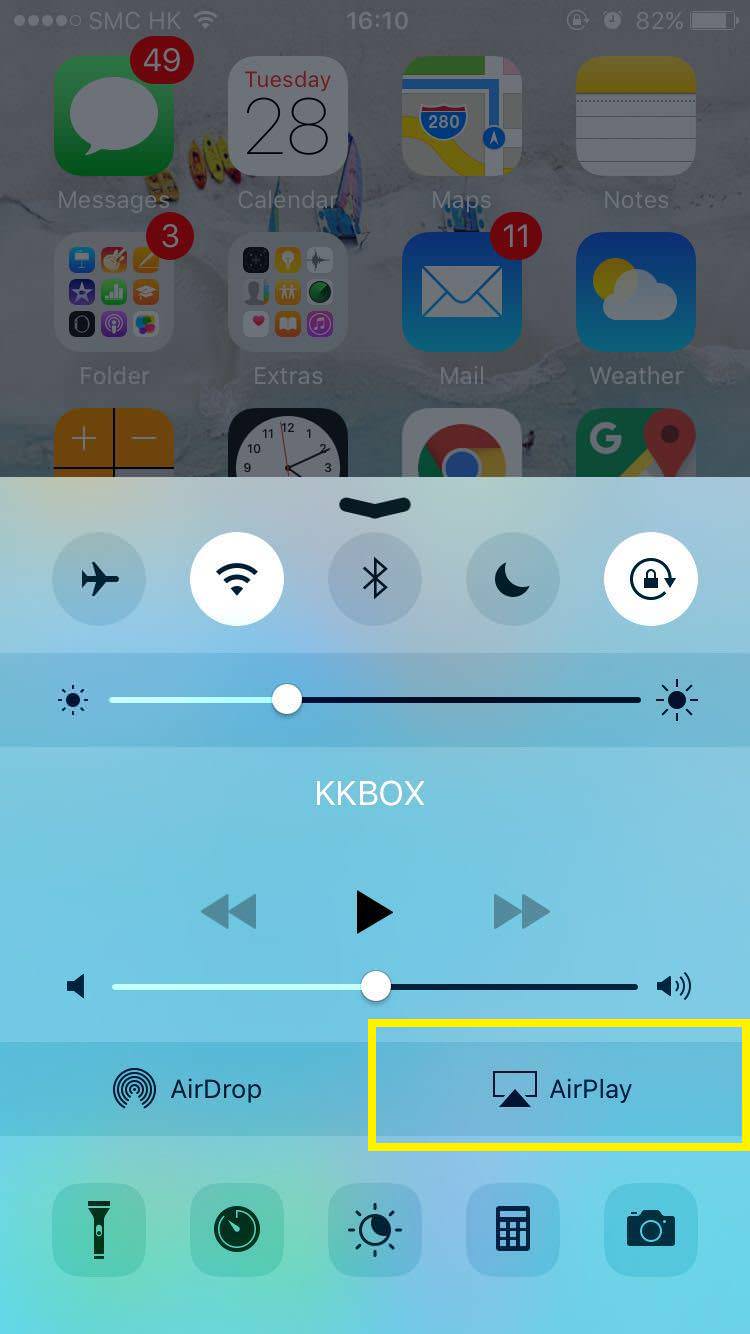
Task: Tap the volume slider track
Action: click(x=375, y=987)
